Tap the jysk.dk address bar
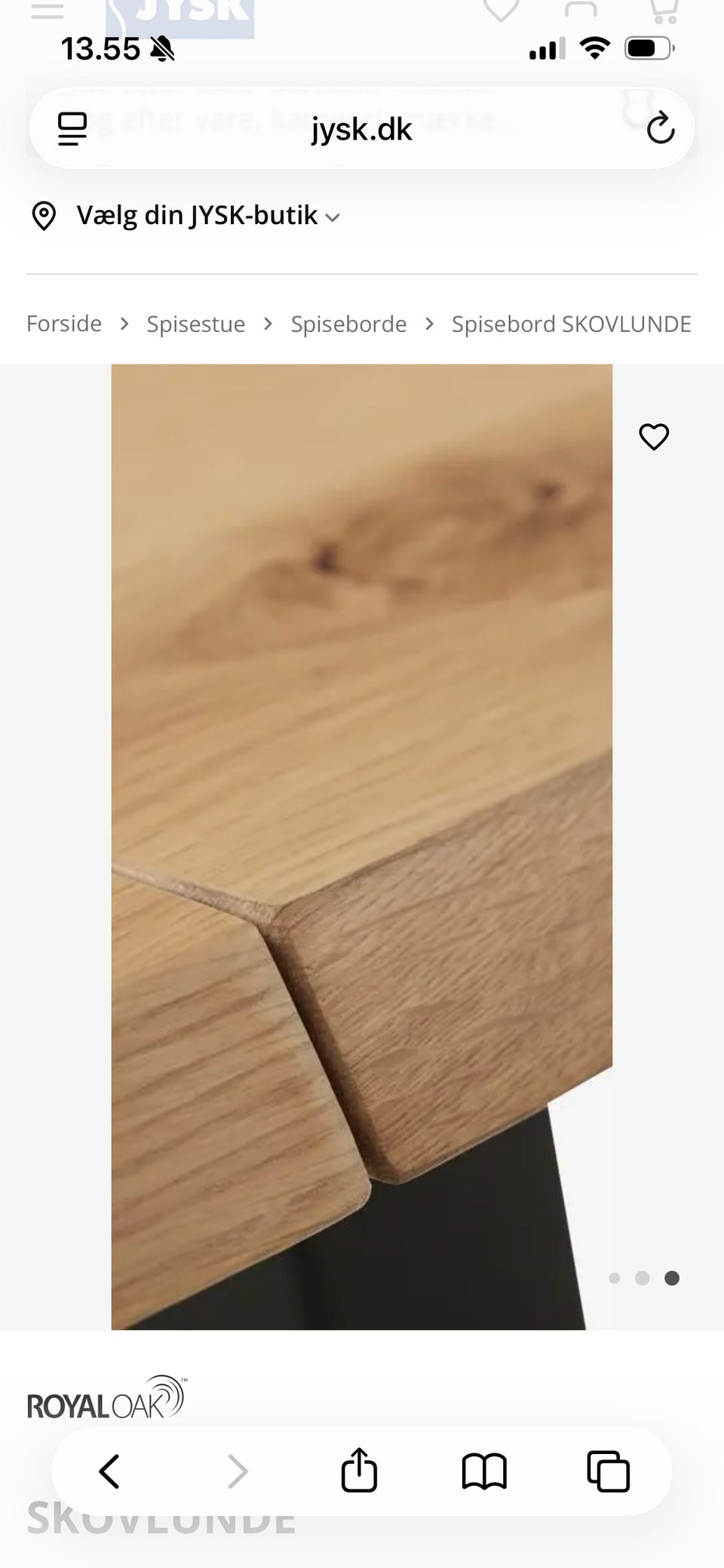 tap(362, 129)
